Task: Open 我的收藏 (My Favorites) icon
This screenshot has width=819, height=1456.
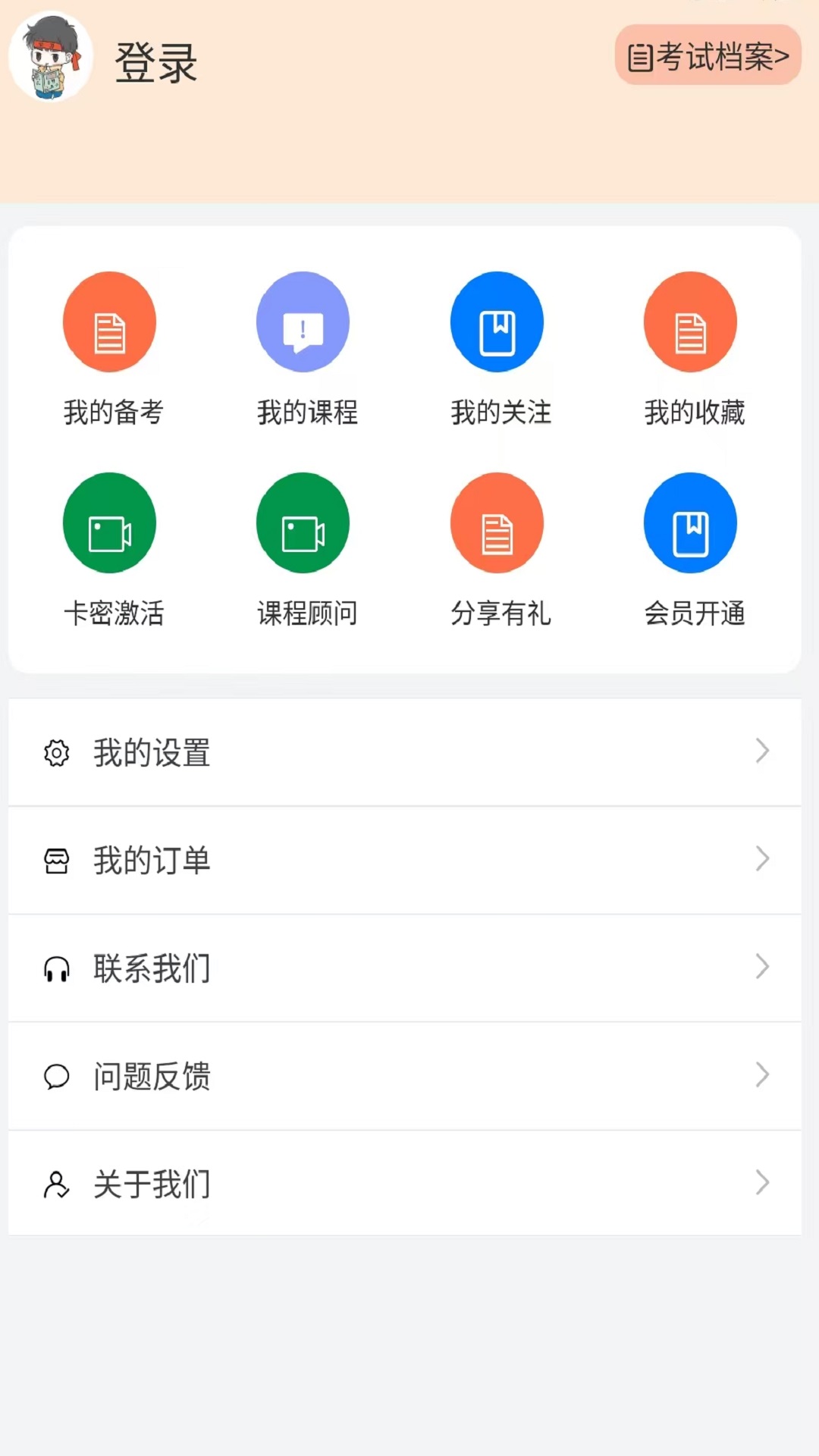Action: [x=690, y=322]
